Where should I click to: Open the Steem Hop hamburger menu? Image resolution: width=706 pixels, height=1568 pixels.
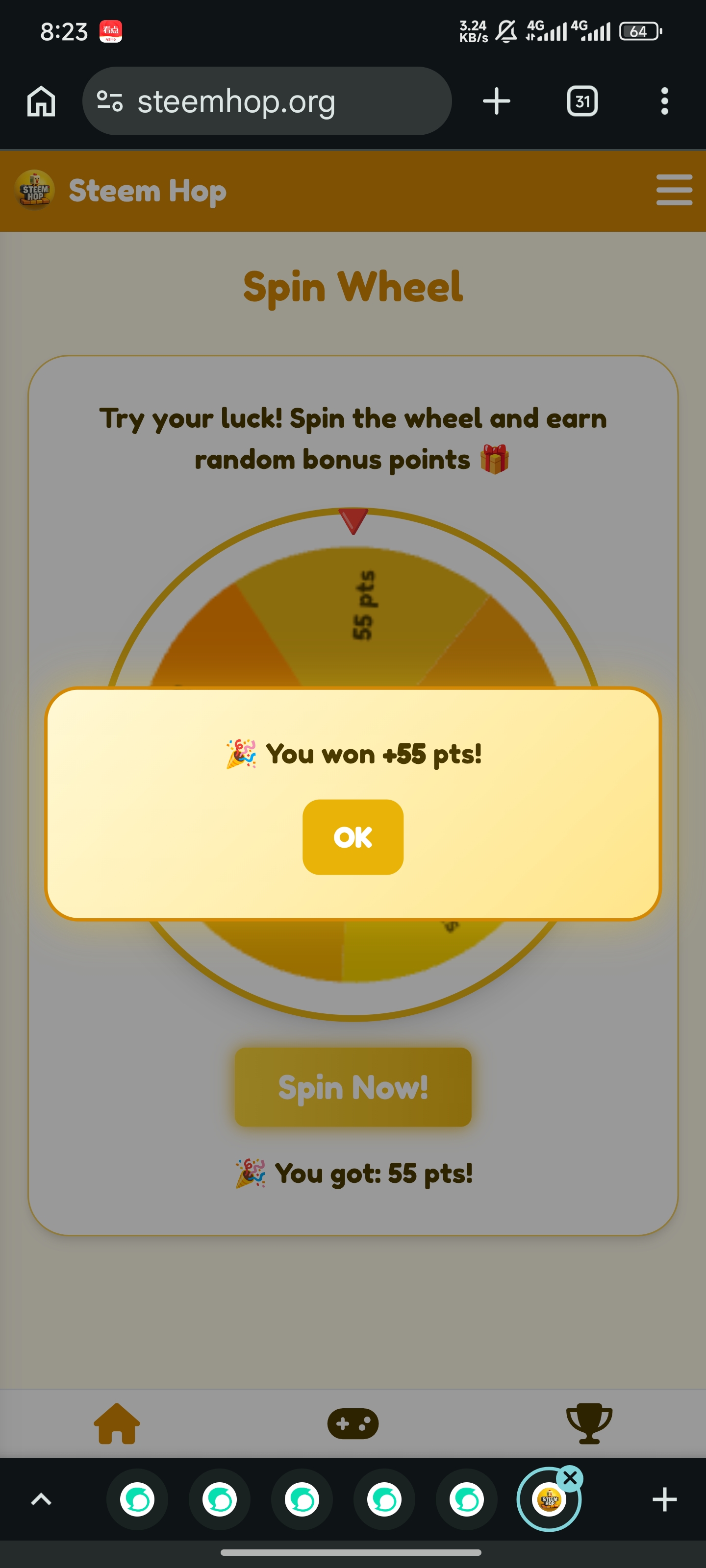coord(674,190)
